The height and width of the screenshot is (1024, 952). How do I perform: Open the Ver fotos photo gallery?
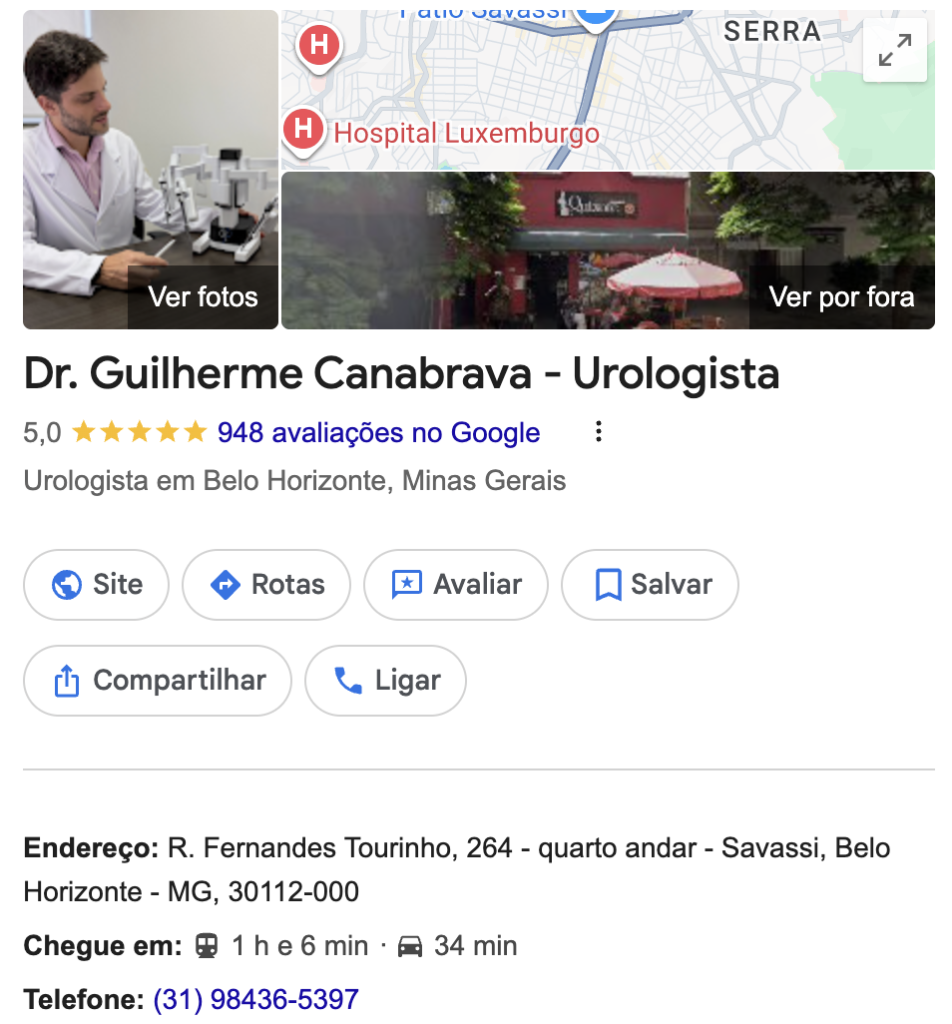(150, 170)
